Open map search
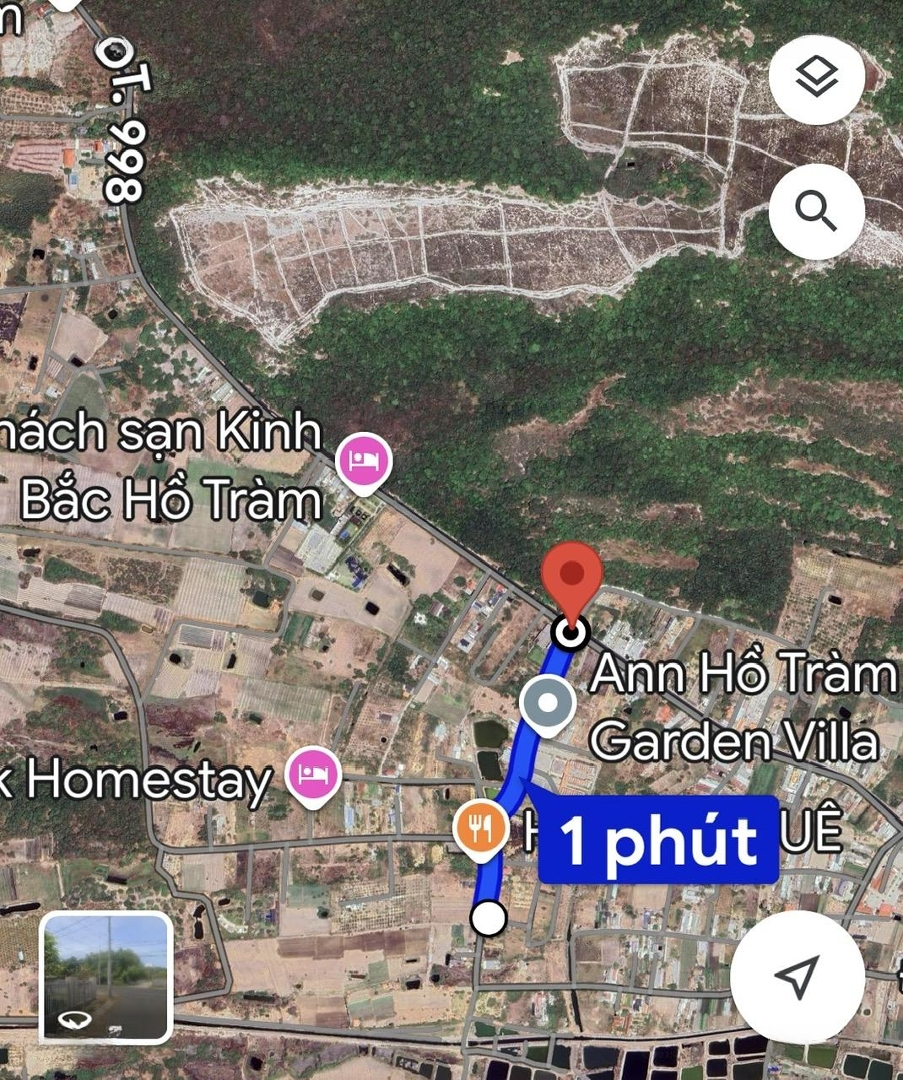Viewport: 903px width, 1080px height. 816,211
